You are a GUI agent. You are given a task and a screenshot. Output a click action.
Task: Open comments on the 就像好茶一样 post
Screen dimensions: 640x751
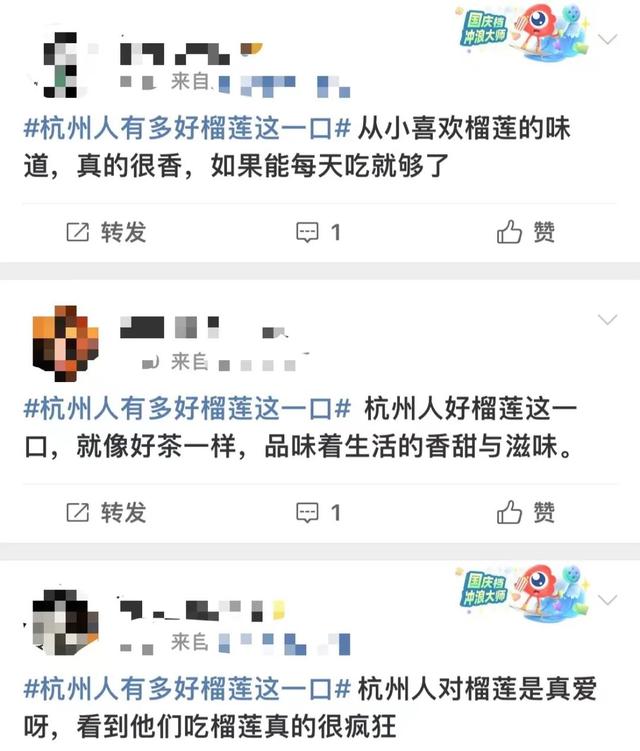pyautogui.click(x=319, y=512)
